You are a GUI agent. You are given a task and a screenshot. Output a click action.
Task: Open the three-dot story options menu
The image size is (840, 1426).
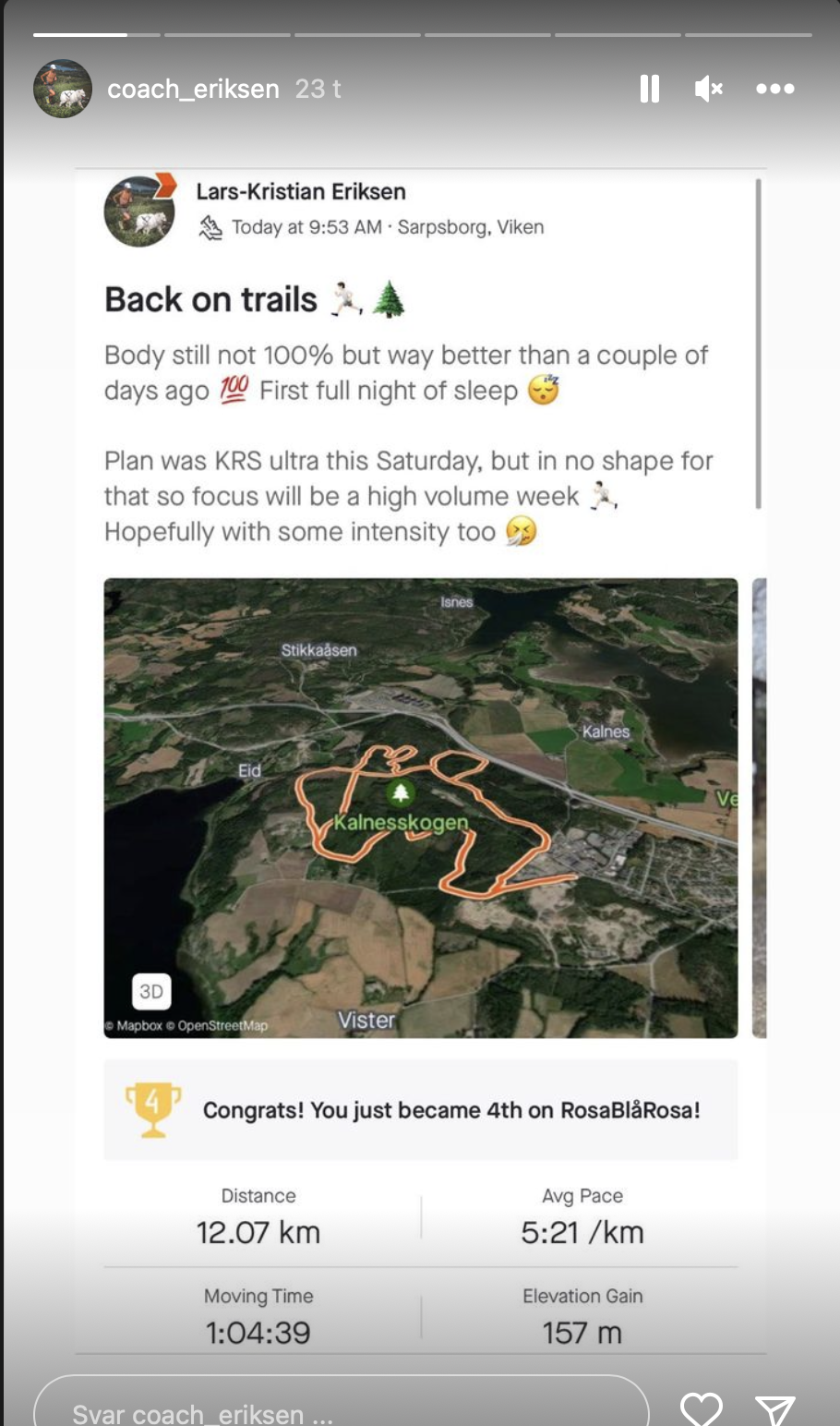(x=775, y=89)
